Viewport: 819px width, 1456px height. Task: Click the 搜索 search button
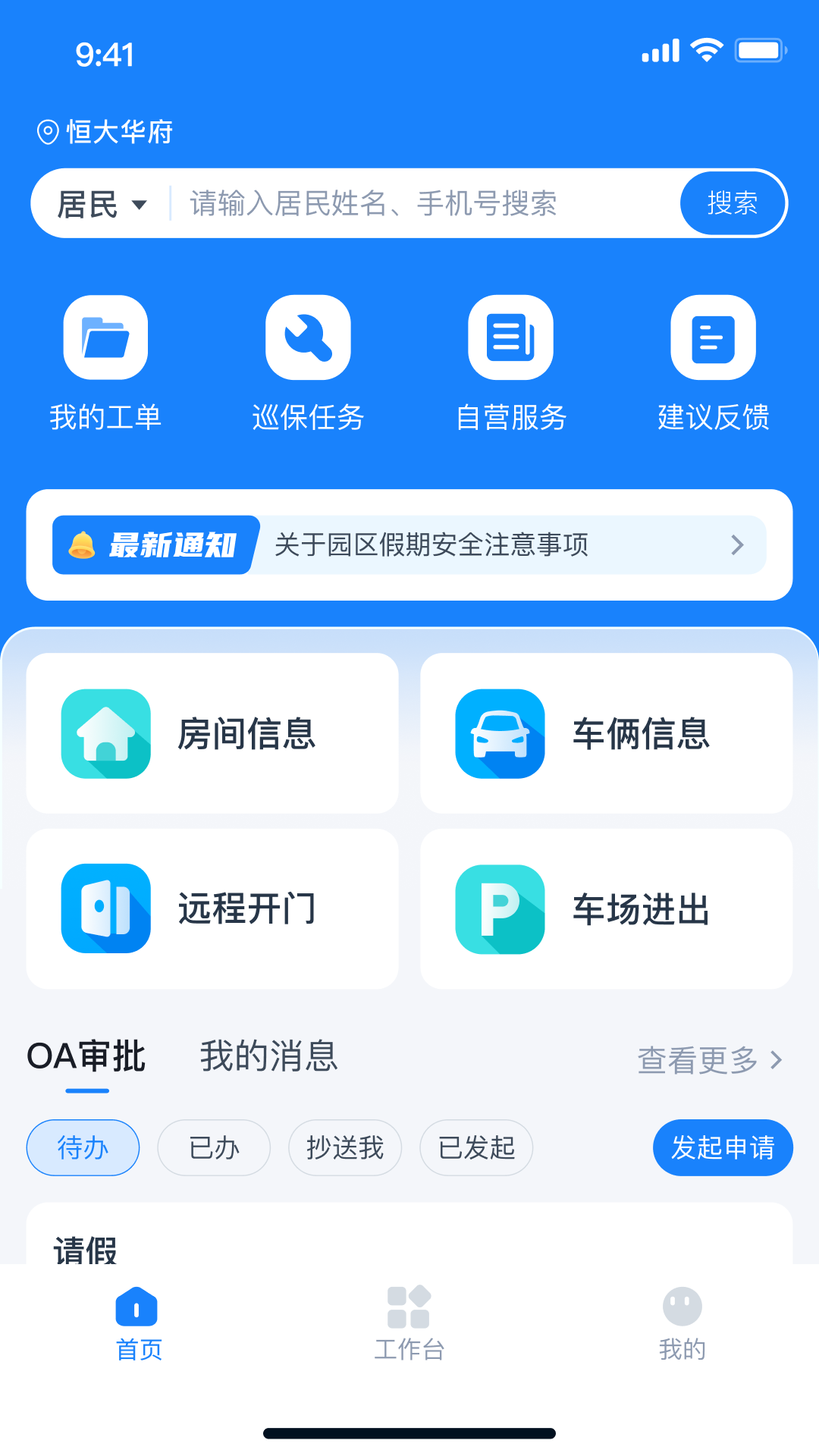coord(732,202)
